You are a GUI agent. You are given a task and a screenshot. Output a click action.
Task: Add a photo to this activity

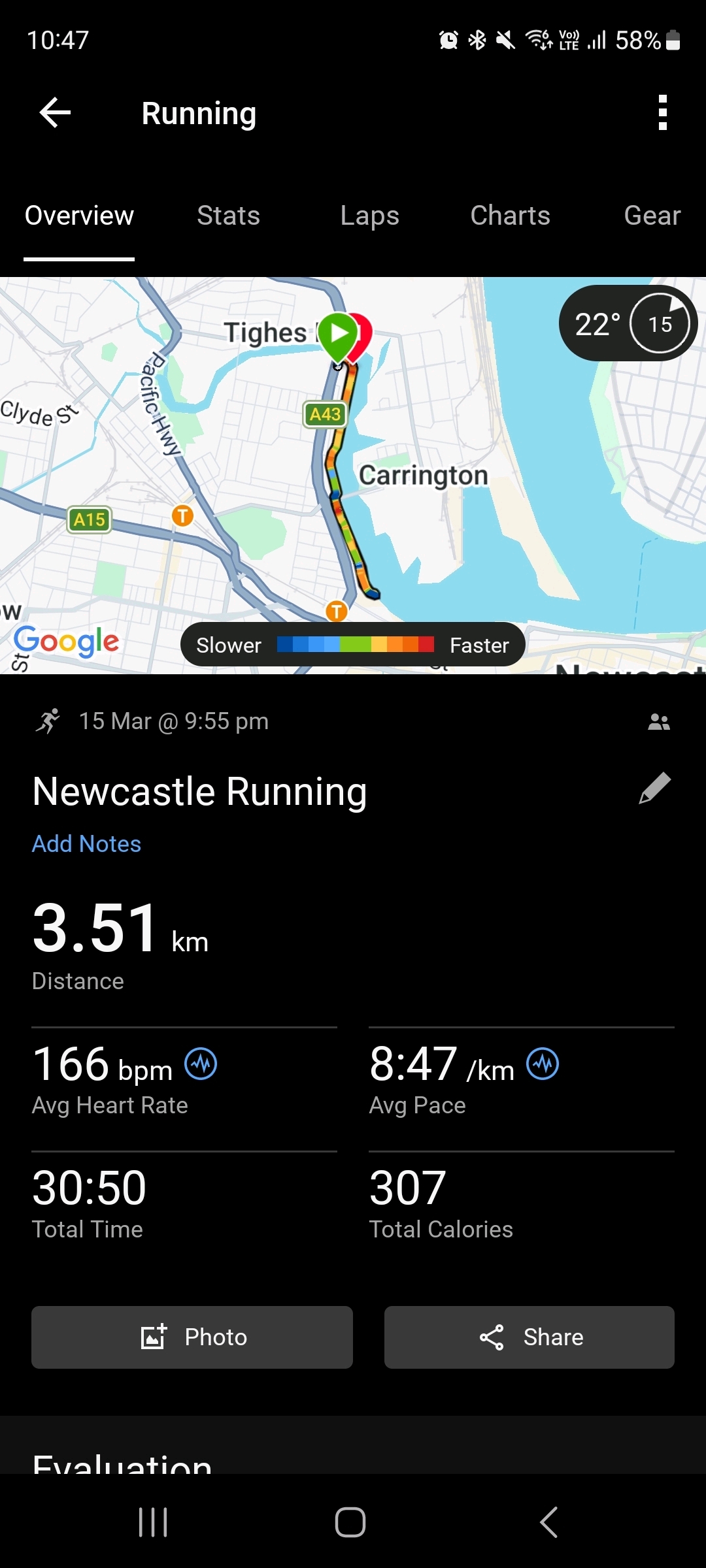[192, 1337]
